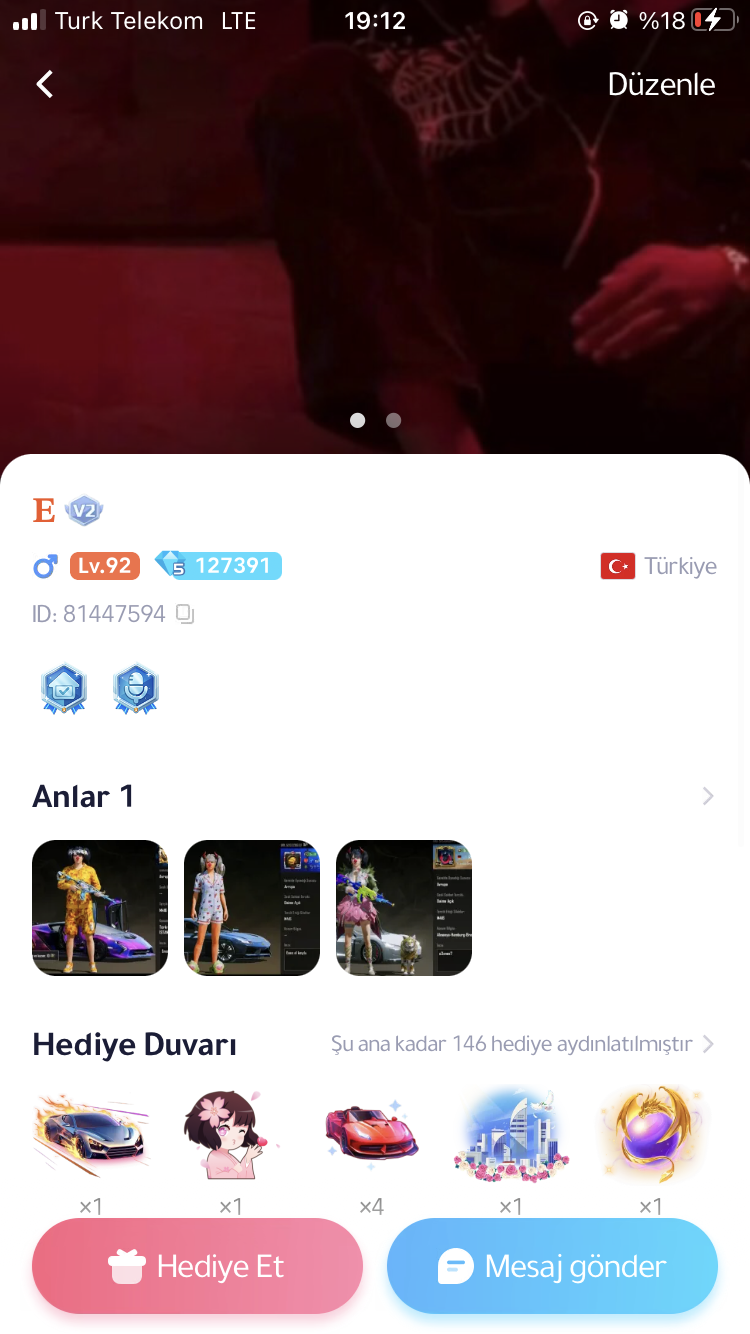Go back using the top-left arrow
This screenshot has height=1334, width=750.
(45, 84)
